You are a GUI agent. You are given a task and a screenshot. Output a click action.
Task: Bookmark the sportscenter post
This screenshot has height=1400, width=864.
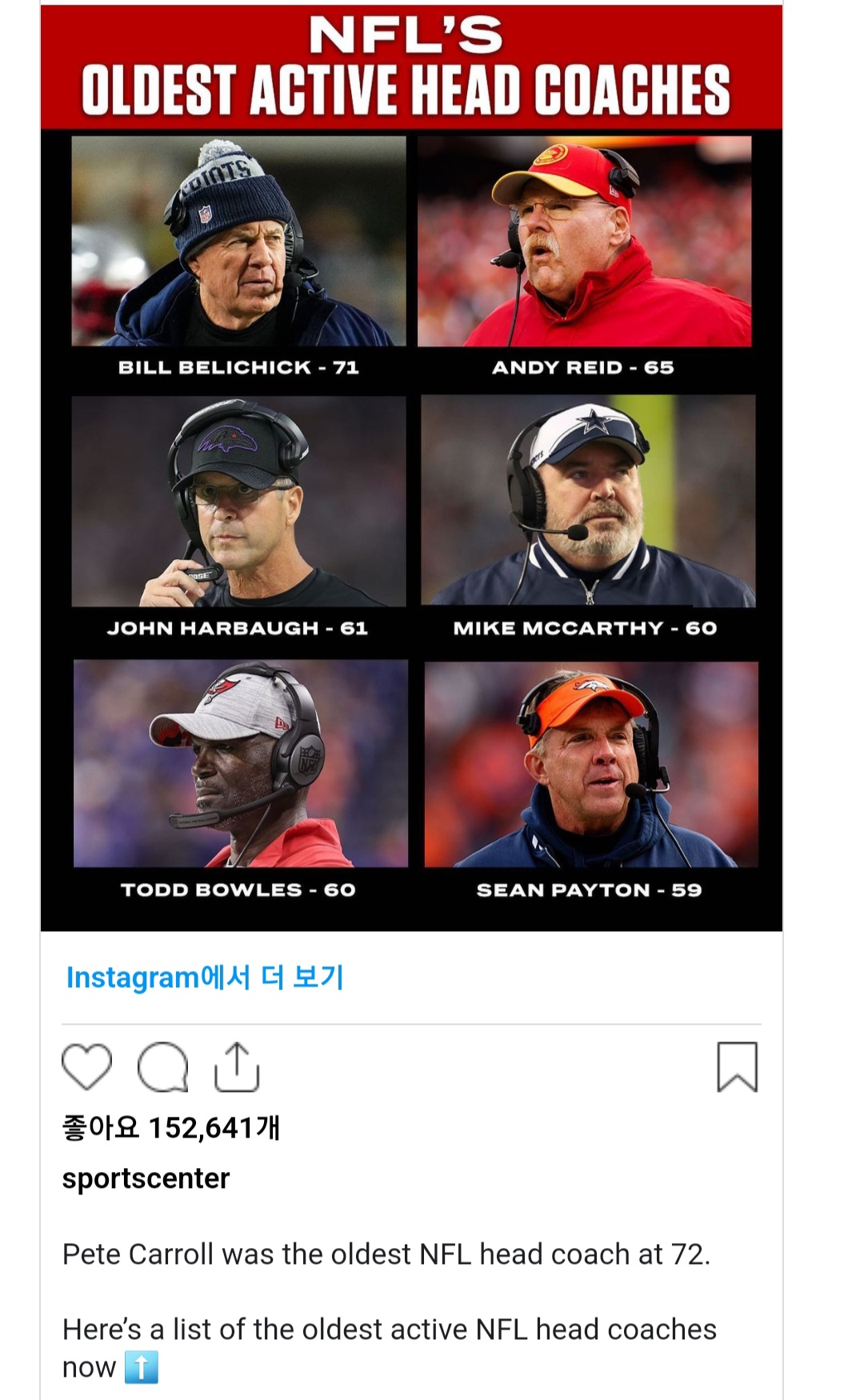[737, 1067]
